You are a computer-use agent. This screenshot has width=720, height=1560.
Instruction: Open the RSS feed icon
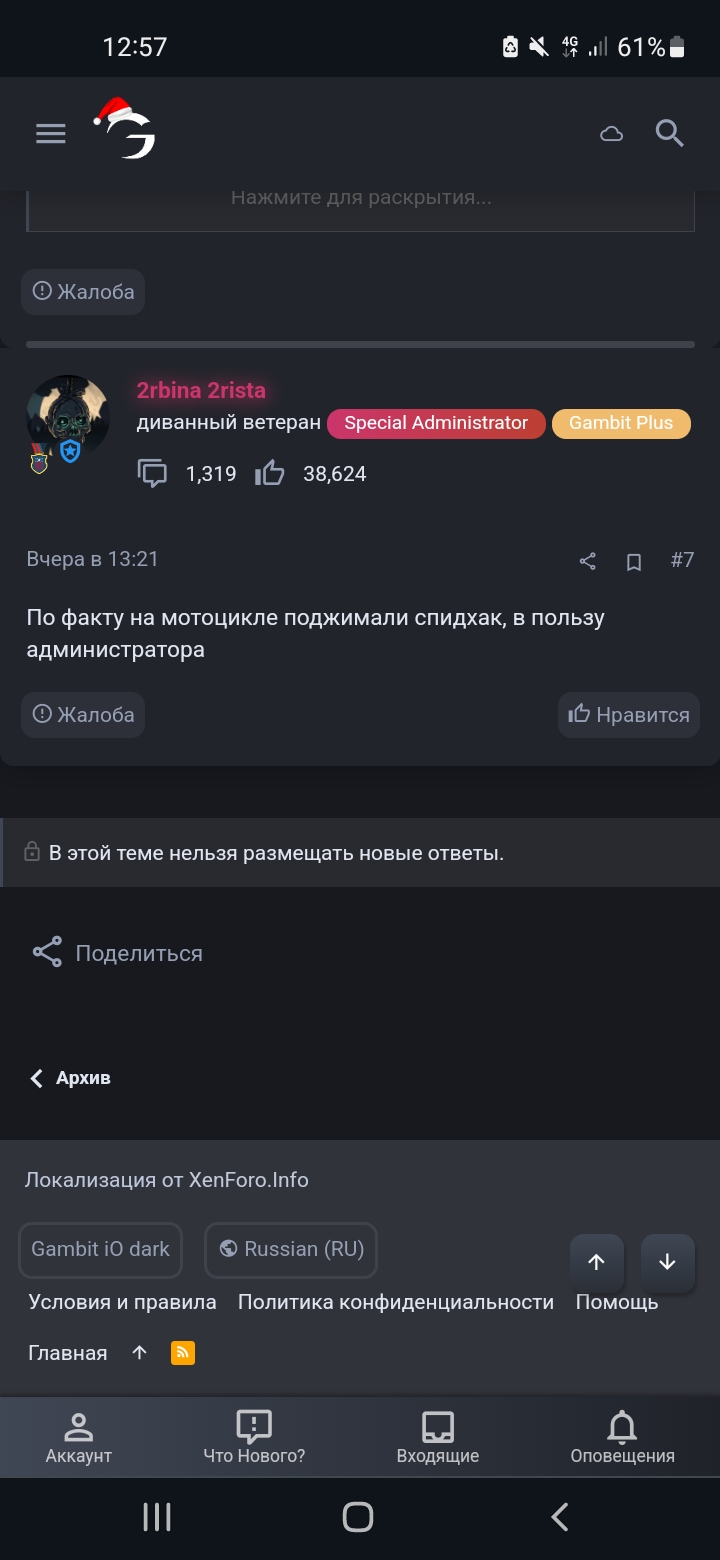183,1353
